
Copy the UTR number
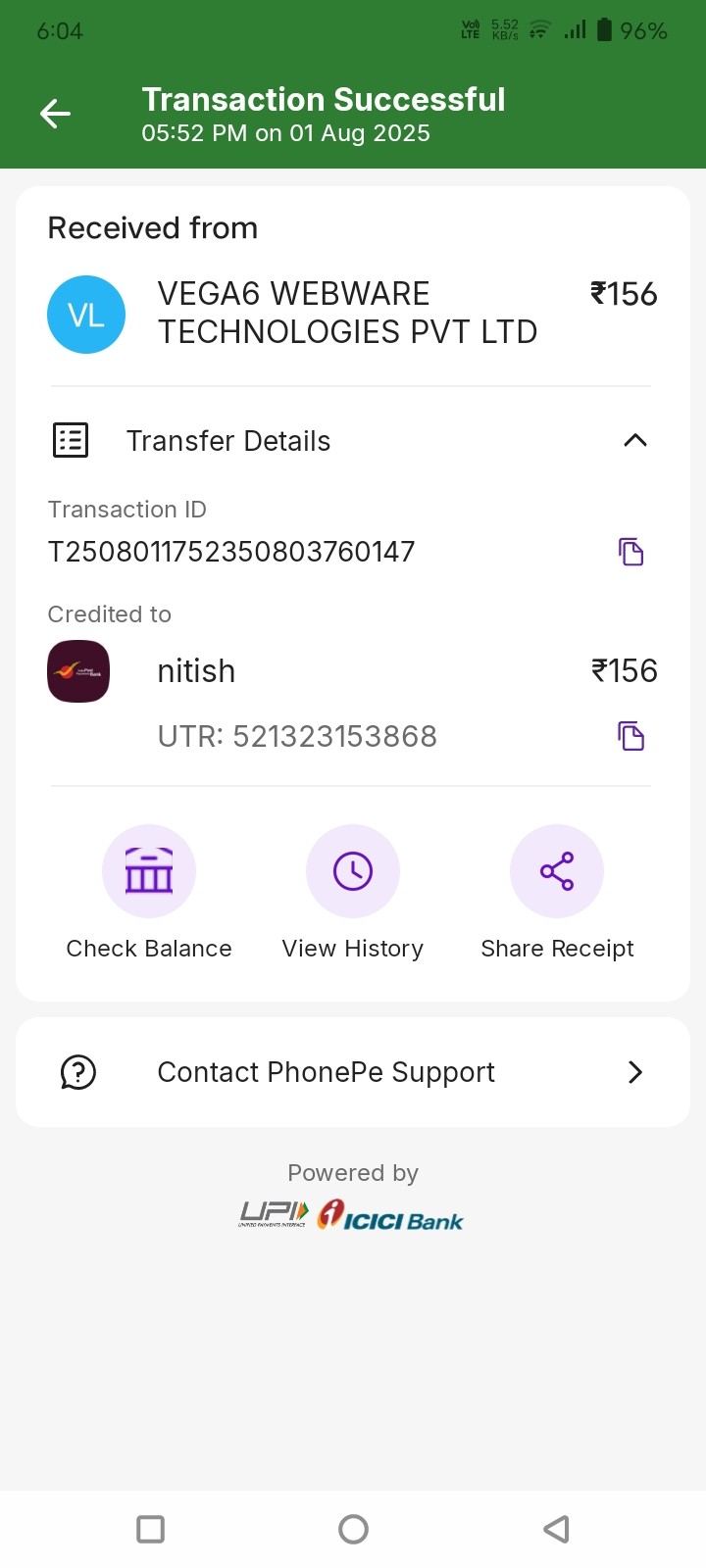click(630, 736)
